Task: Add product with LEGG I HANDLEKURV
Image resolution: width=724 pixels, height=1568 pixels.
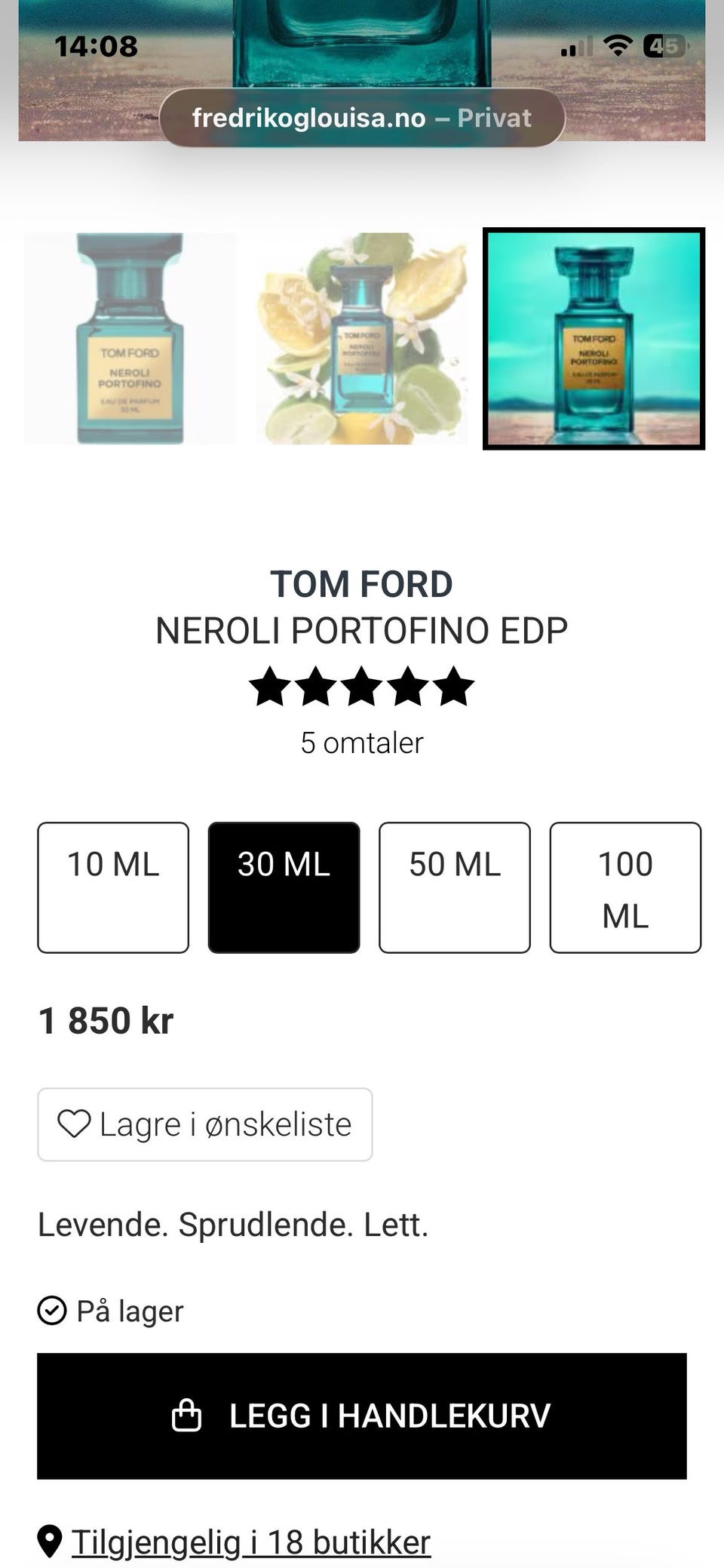Action: pyautogui.click(x=362, y=1416)
